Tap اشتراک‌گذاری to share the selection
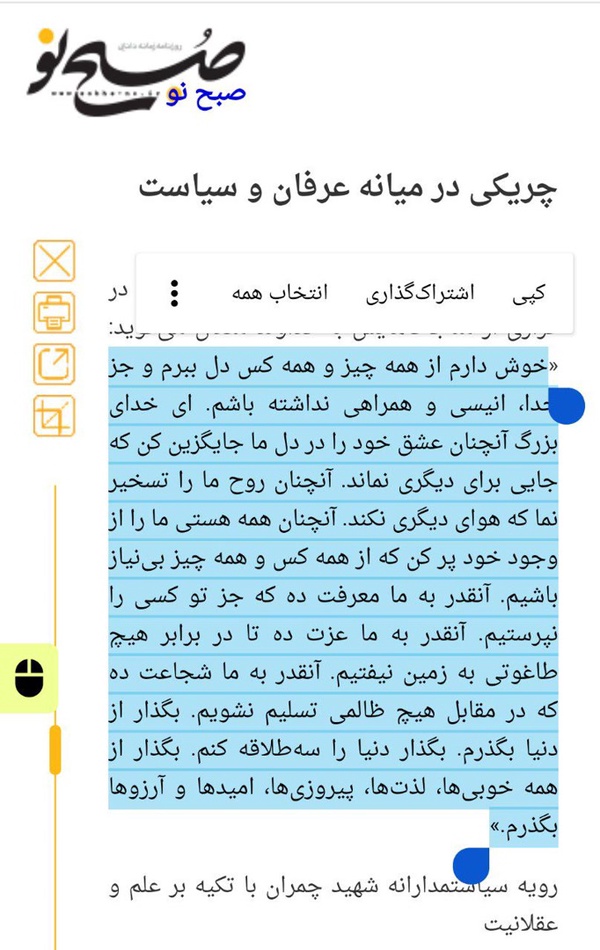The image size is (600, 950). (420, 293)
